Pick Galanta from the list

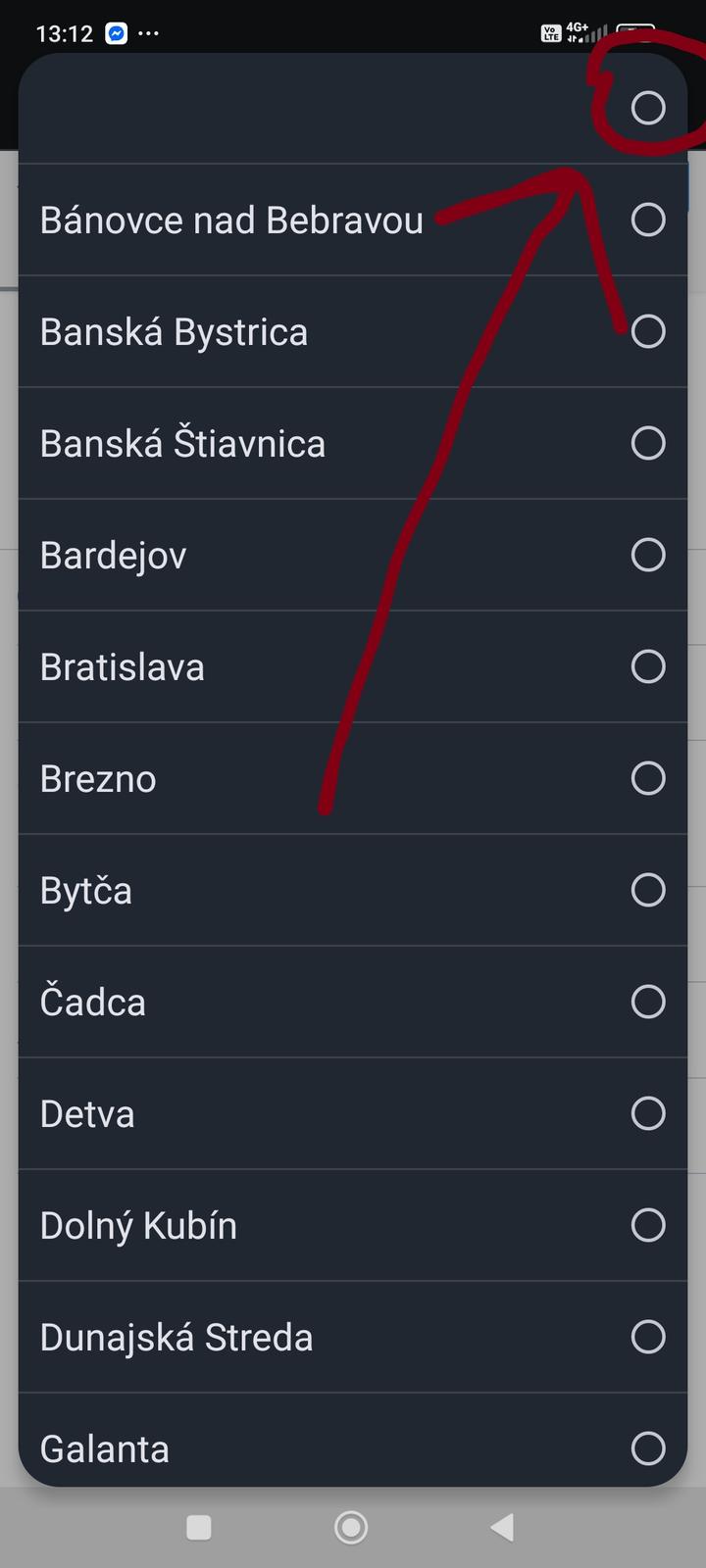pos(647,1447)
